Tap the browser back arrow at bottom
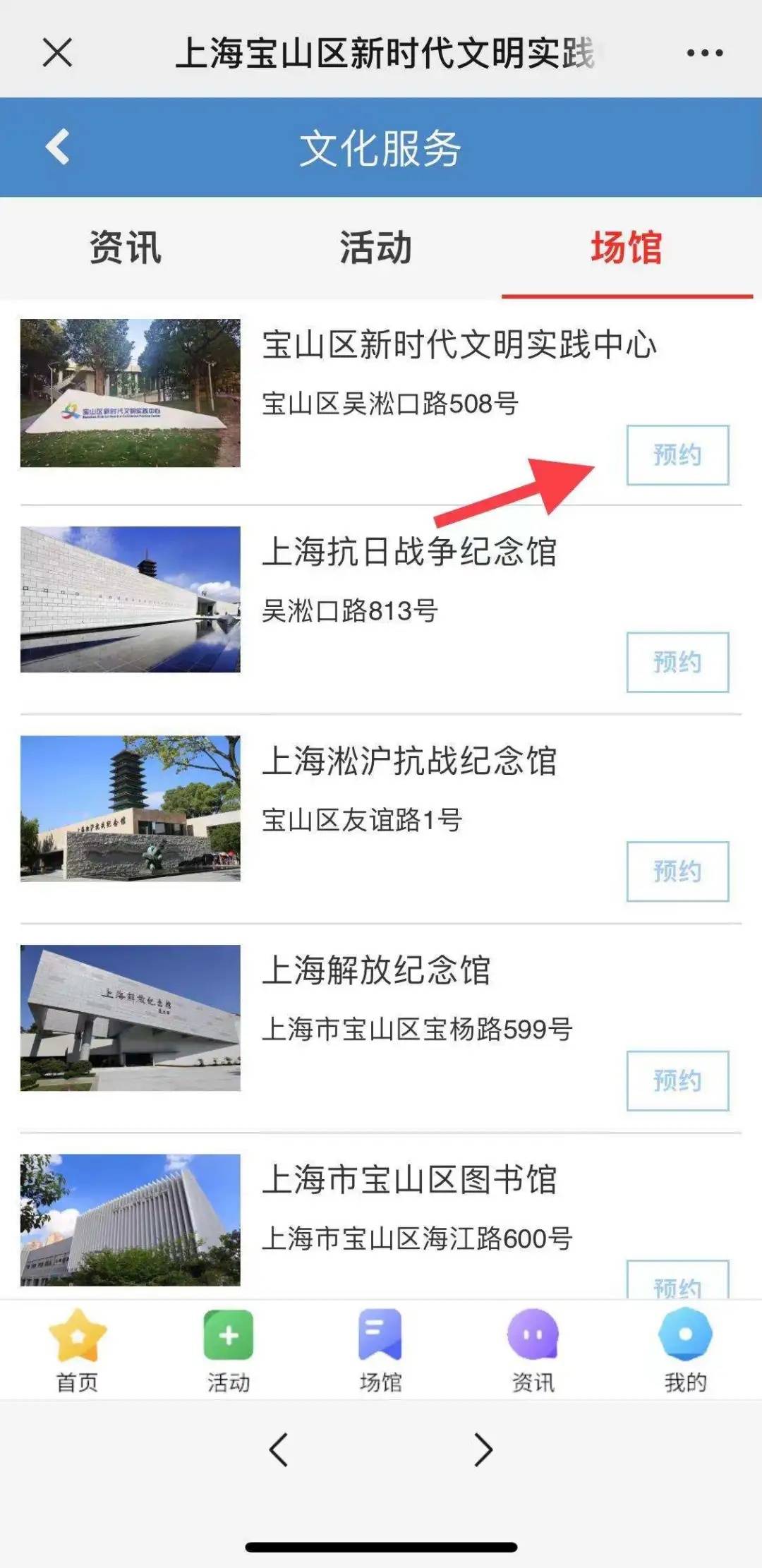The image size is (762, 1568). [279, 1450]
